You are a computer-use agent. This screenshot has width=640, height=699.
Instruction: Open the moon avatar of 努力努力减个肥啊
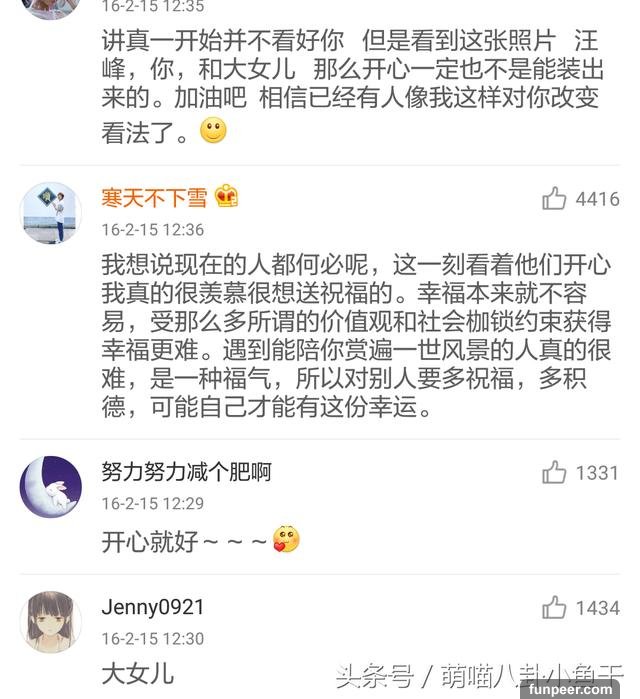[51, 486]
